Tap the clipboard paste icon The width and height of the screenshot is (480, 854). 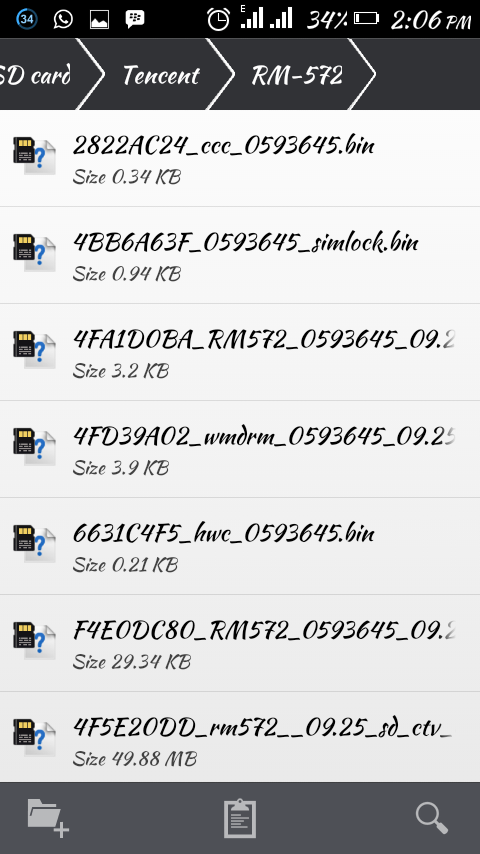[240, 819]
